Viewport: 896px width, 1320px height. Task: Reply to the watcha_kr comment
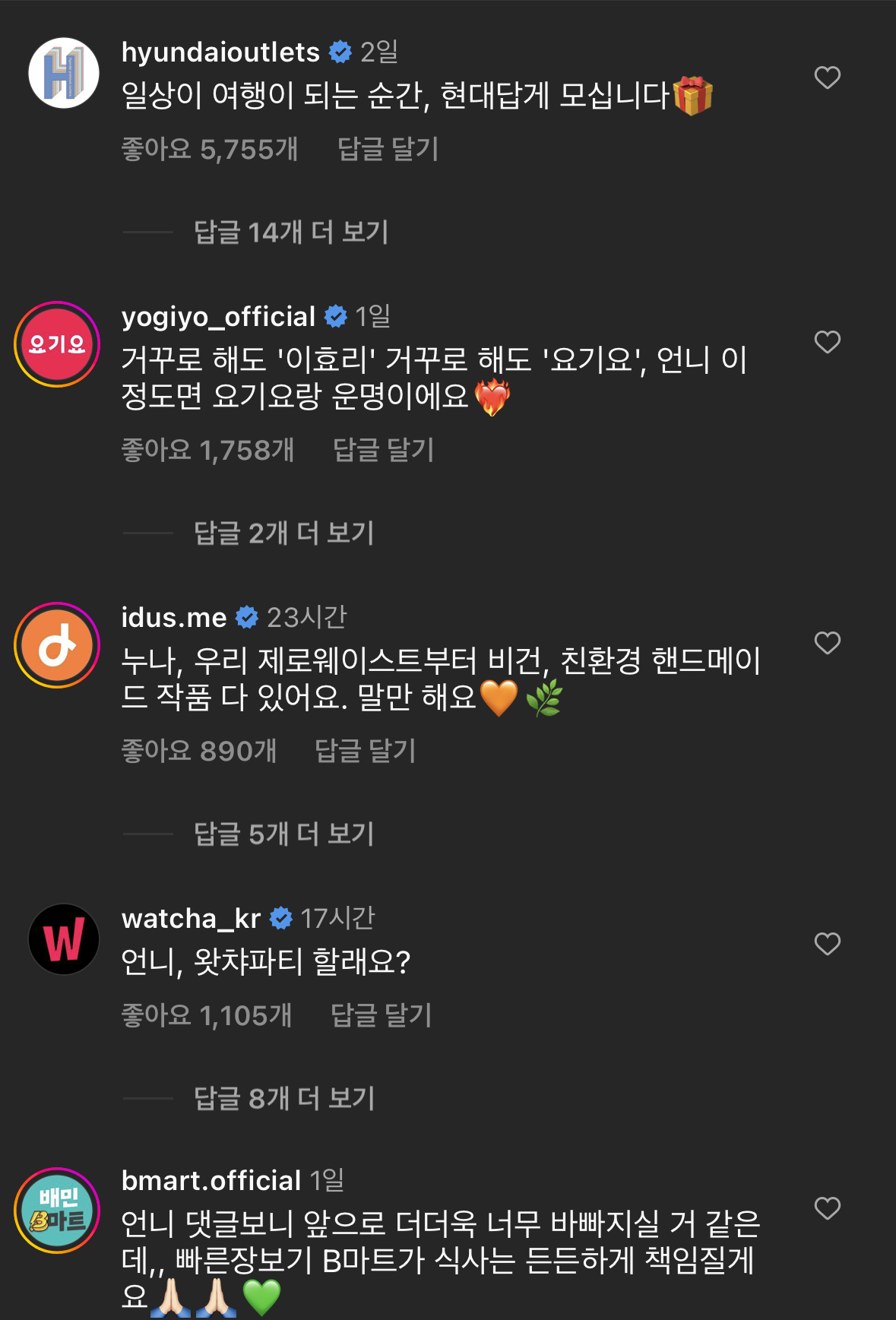click(381, 1015)
